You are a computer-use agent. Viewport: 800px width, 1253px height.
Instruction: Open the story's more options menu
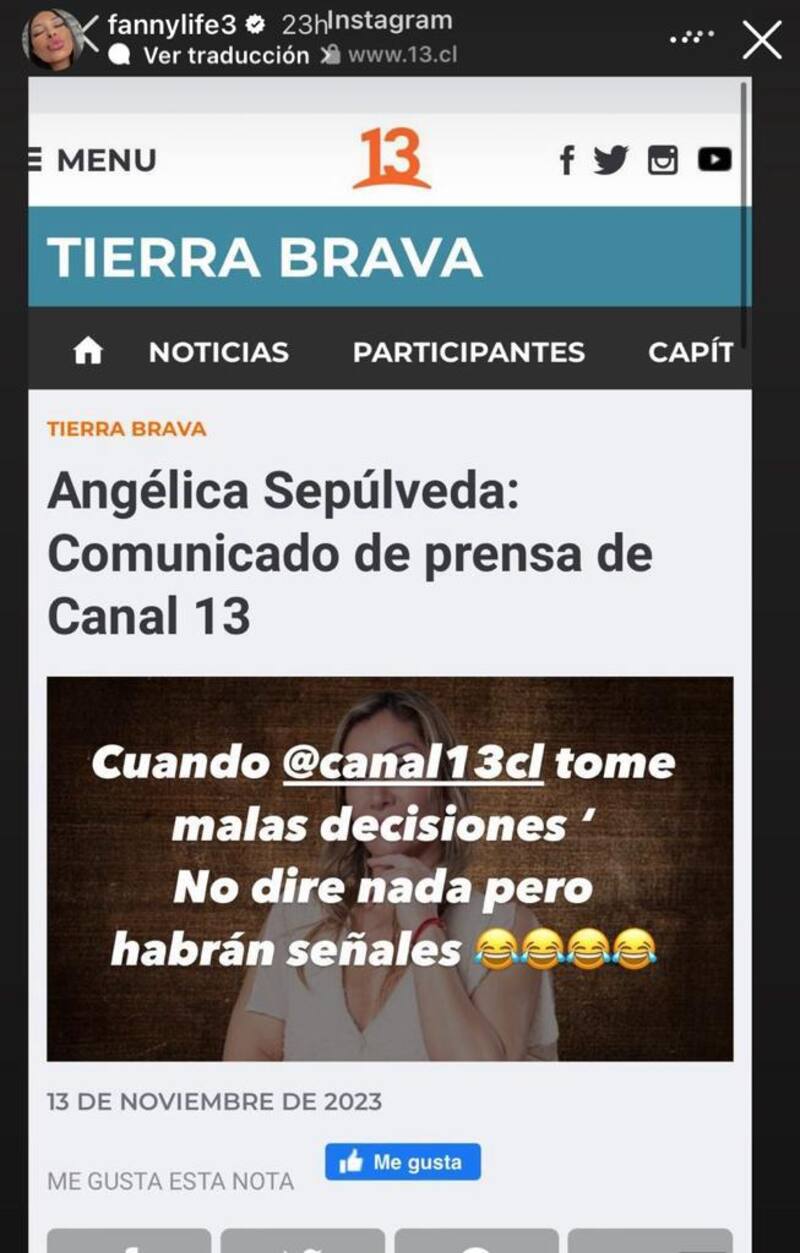click(x=691, y=36)
